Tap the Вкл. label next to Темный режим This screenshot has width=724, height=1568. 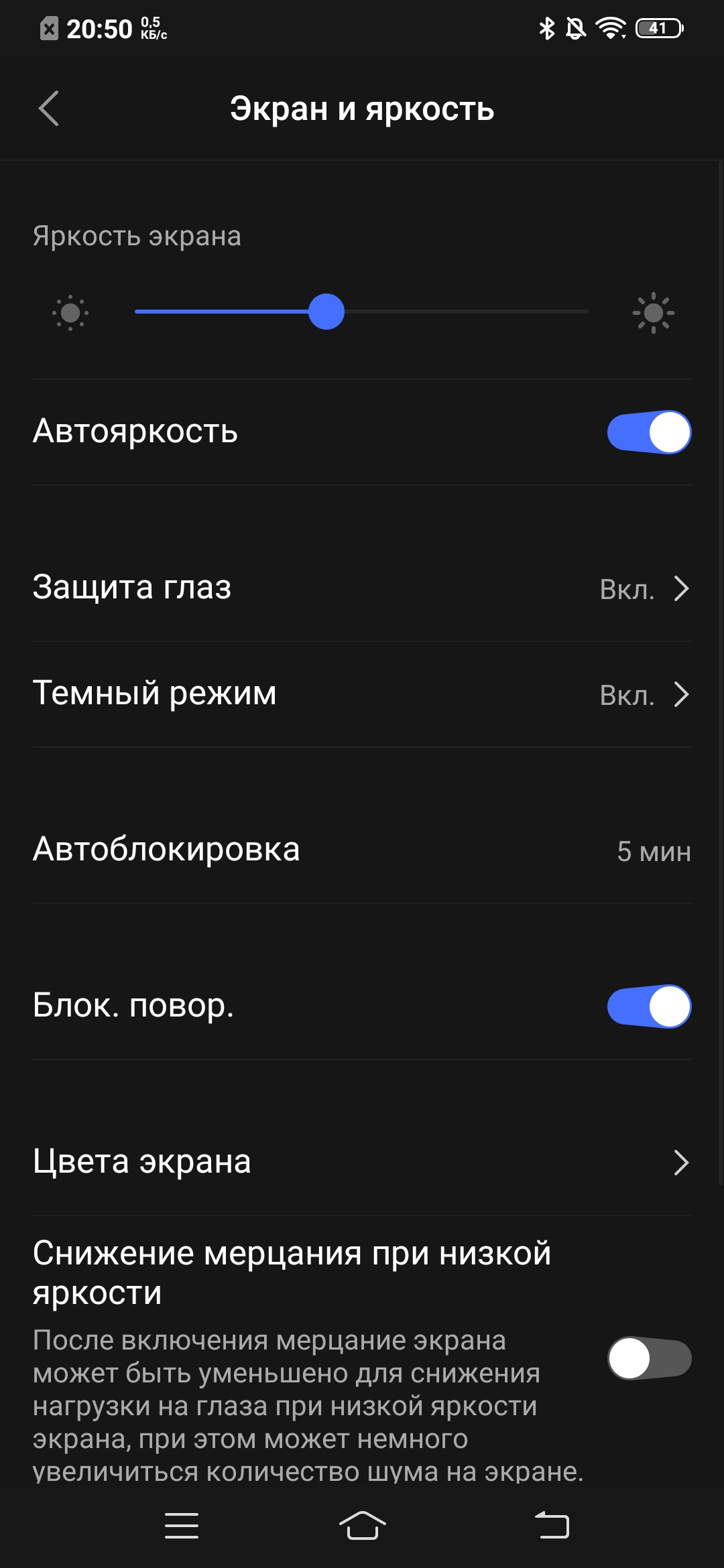[627, 694]
